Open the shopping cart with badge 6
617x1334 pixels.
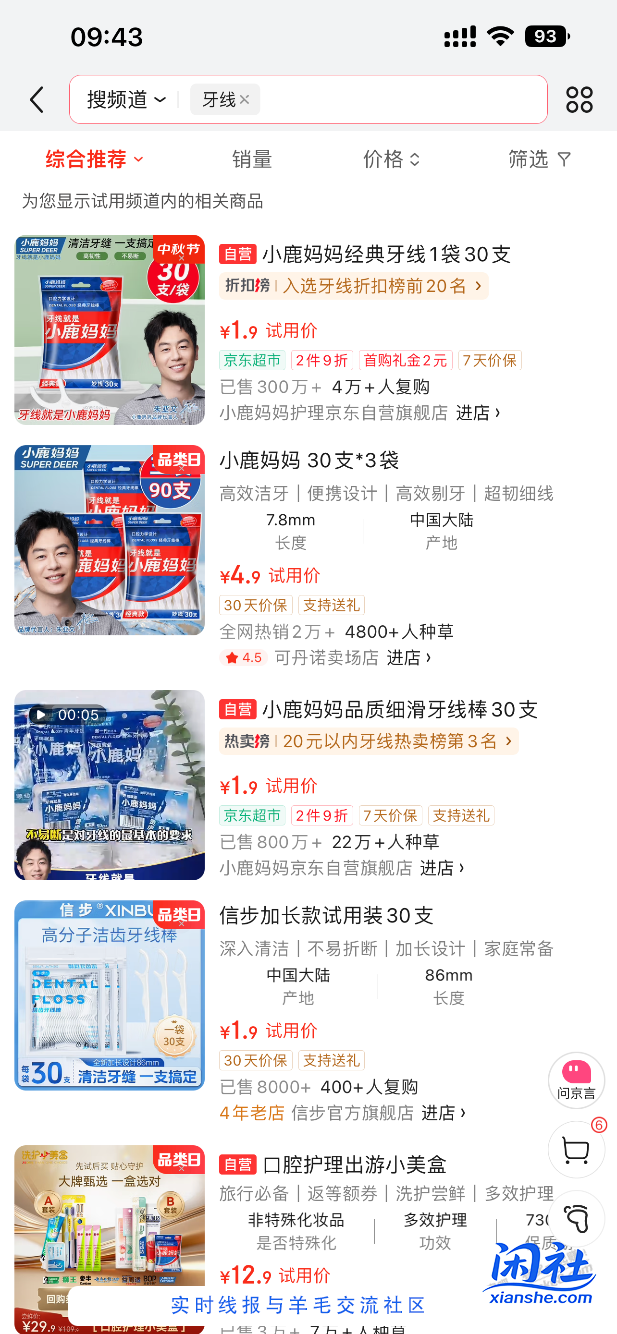point(576,1150)
